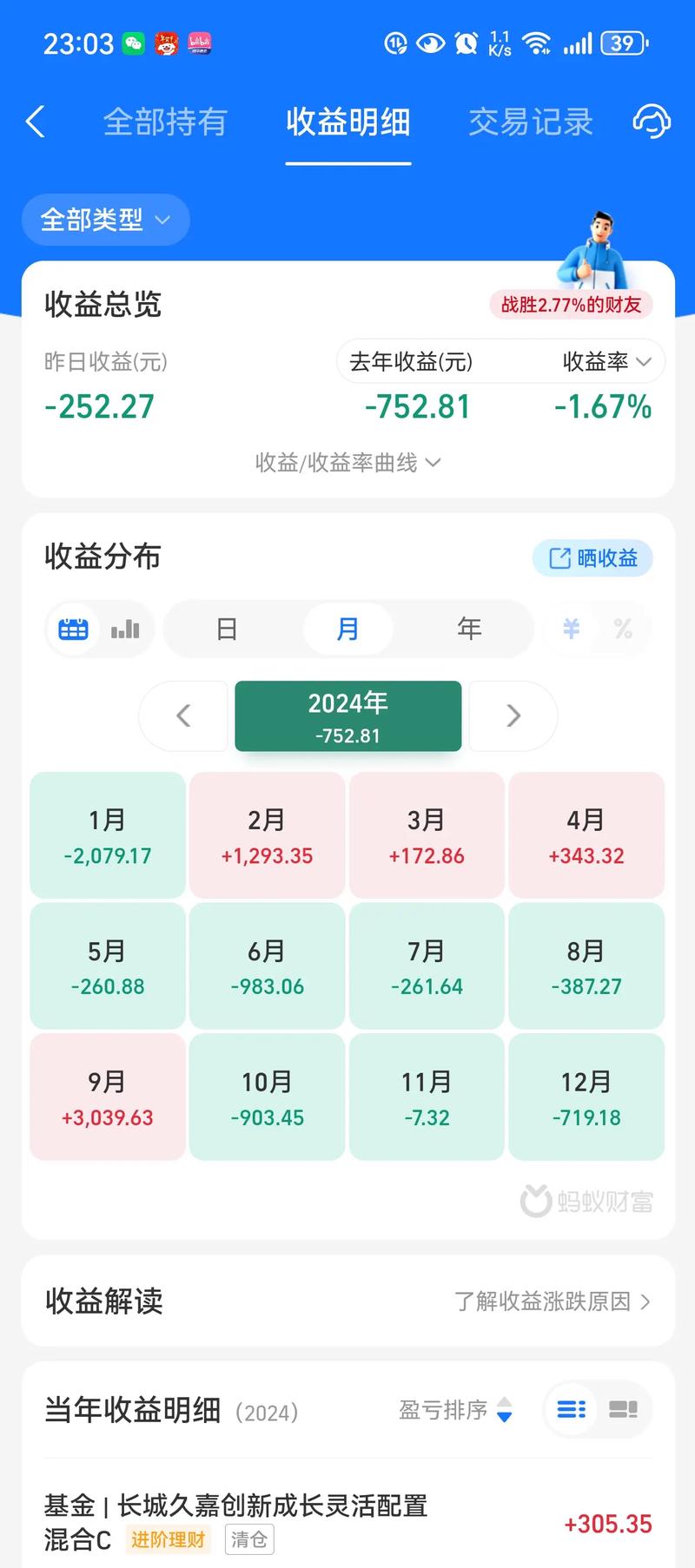Open the 全部类型 filter dropdown

pyautogui.click(x=104, y=220)
